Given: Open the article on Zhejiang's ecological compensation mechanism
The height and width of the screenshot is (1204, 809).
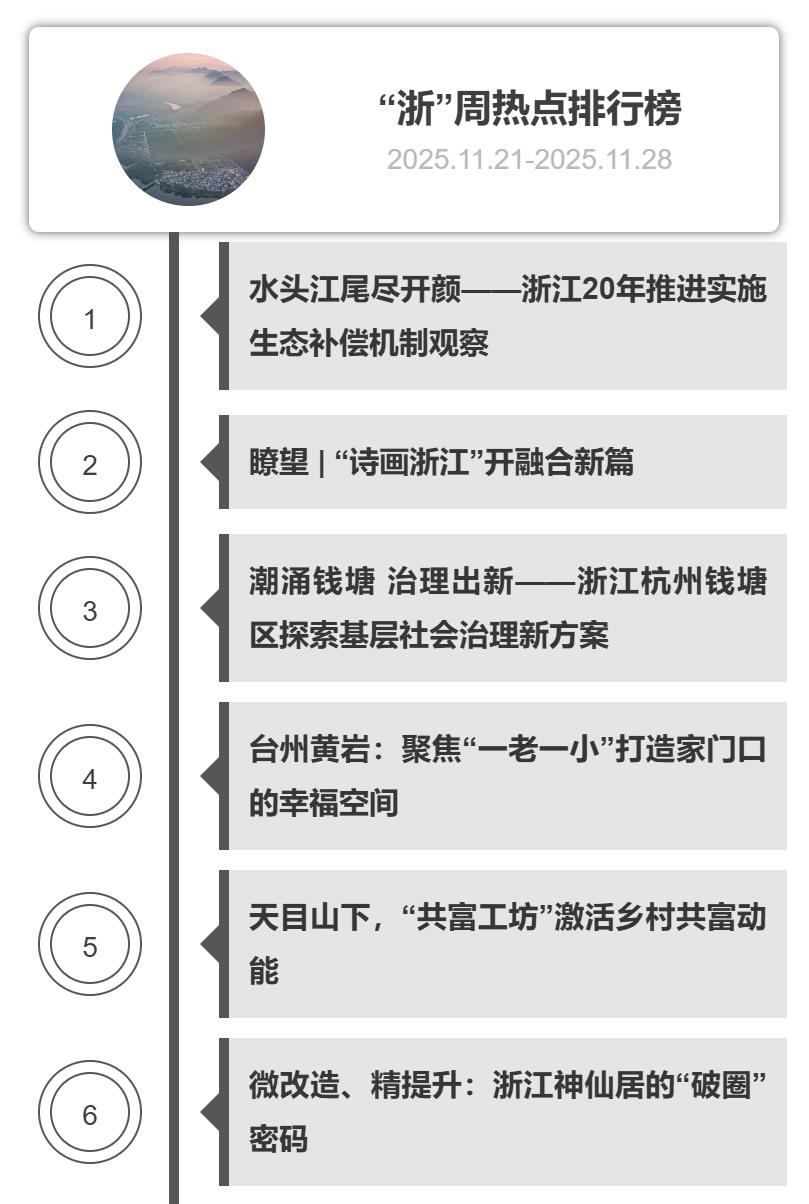Looking at the screenshot, I should (506, 316).
